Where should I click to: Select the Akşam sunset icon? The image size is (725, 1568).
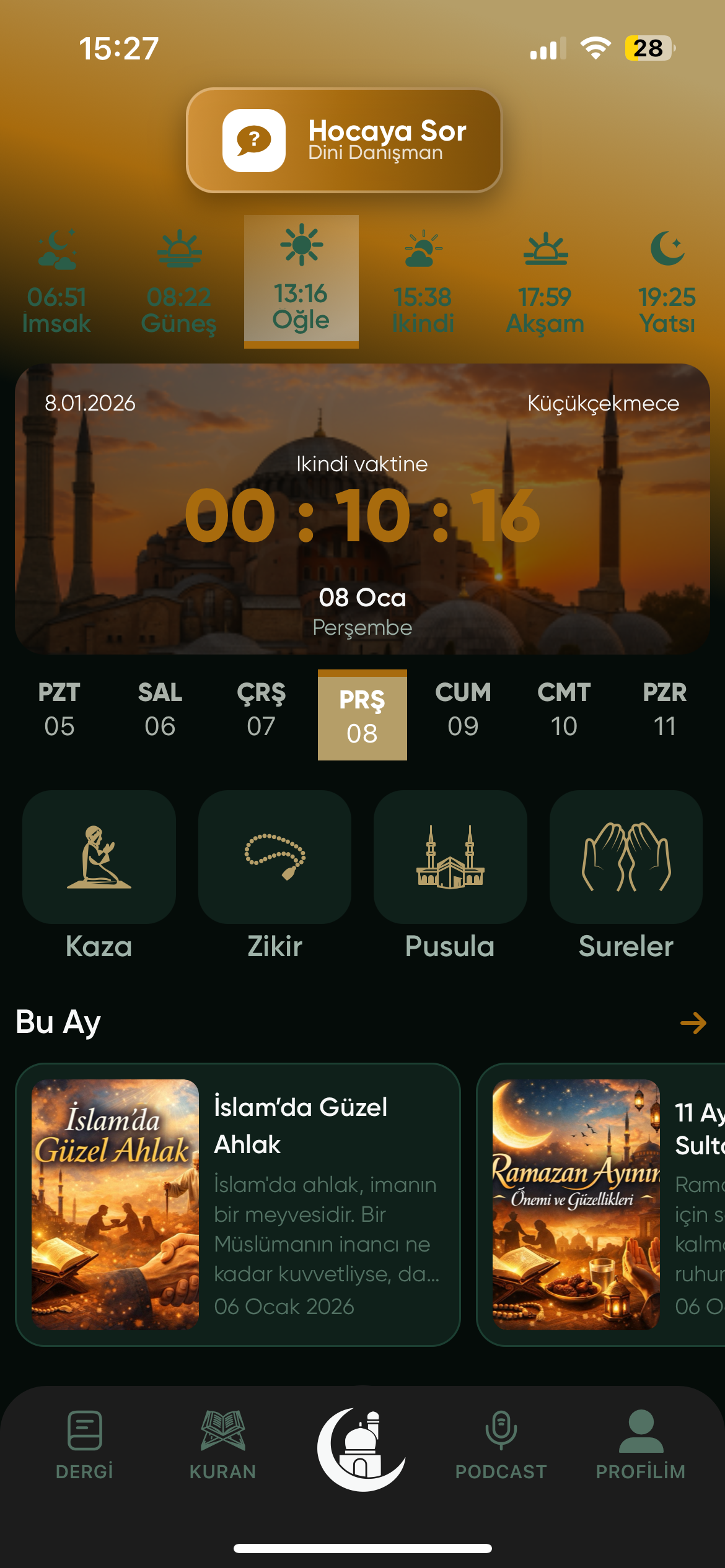coord(545,250)
